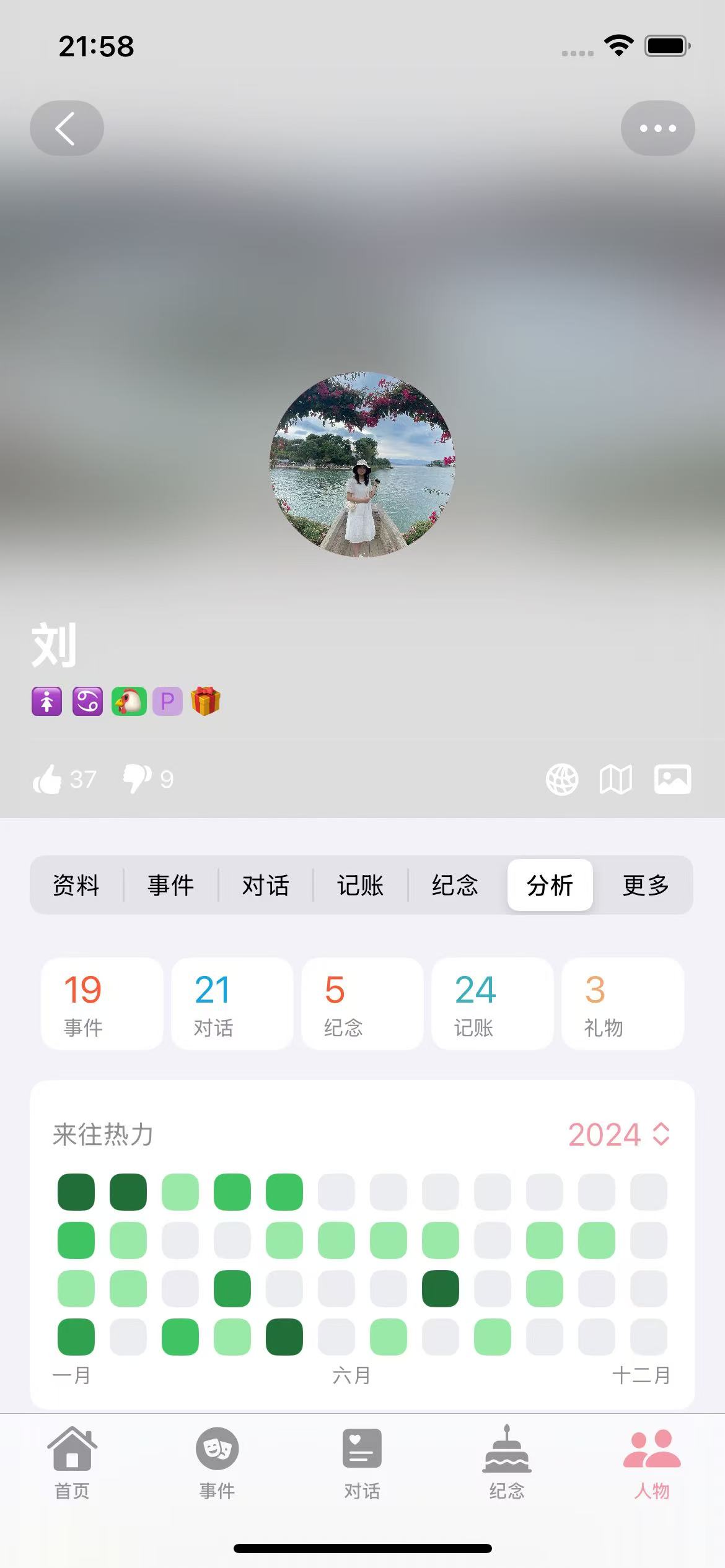
Task: Switch to the 记账 segment
Action: click(x=361, y=885)
